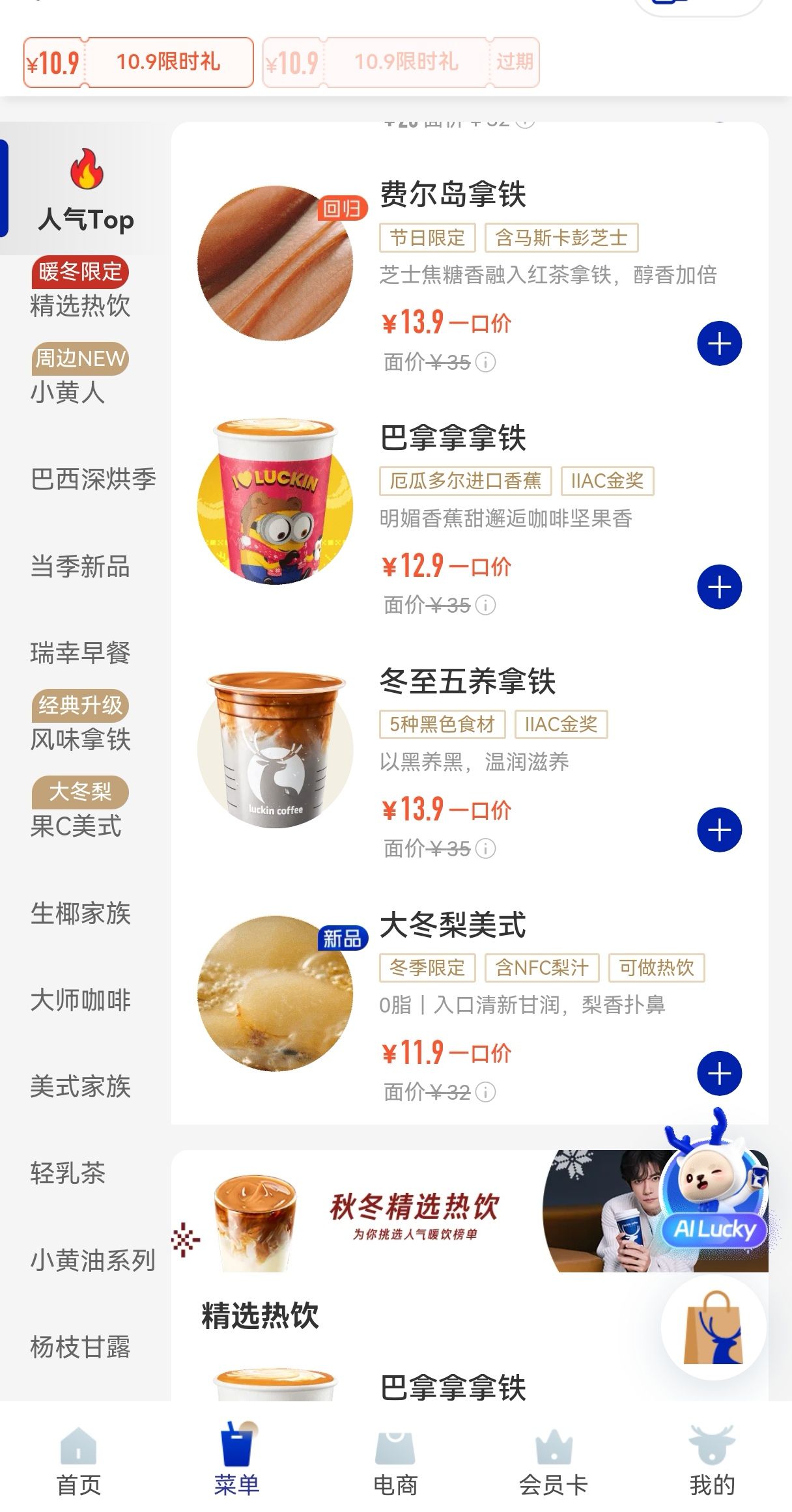Open 大冬梨美式 product image
Screen dimensions: 792x1512
coord(276,993)
